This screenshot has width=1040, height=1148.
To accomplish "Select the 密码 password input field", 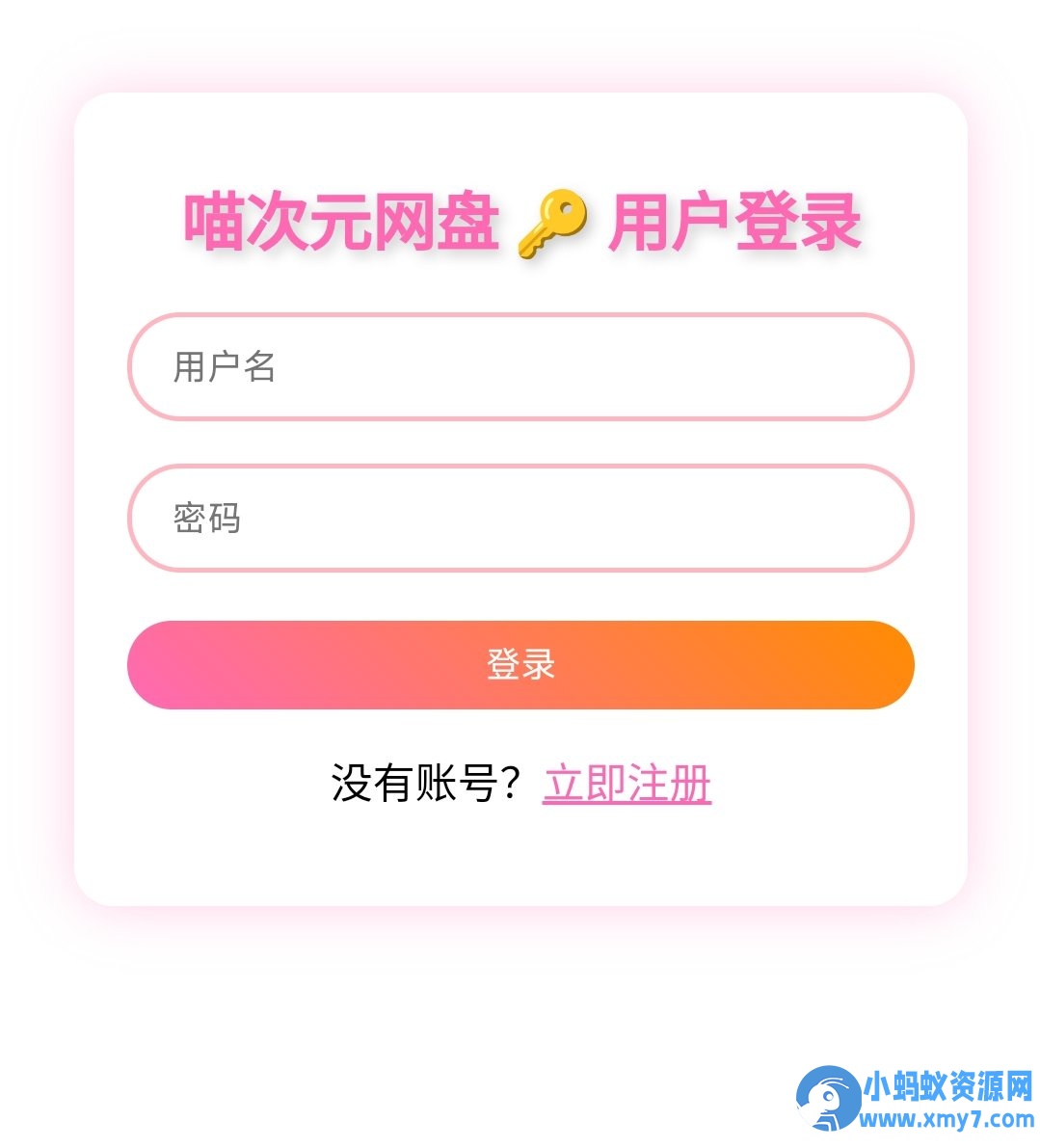I will click(520, 519).
